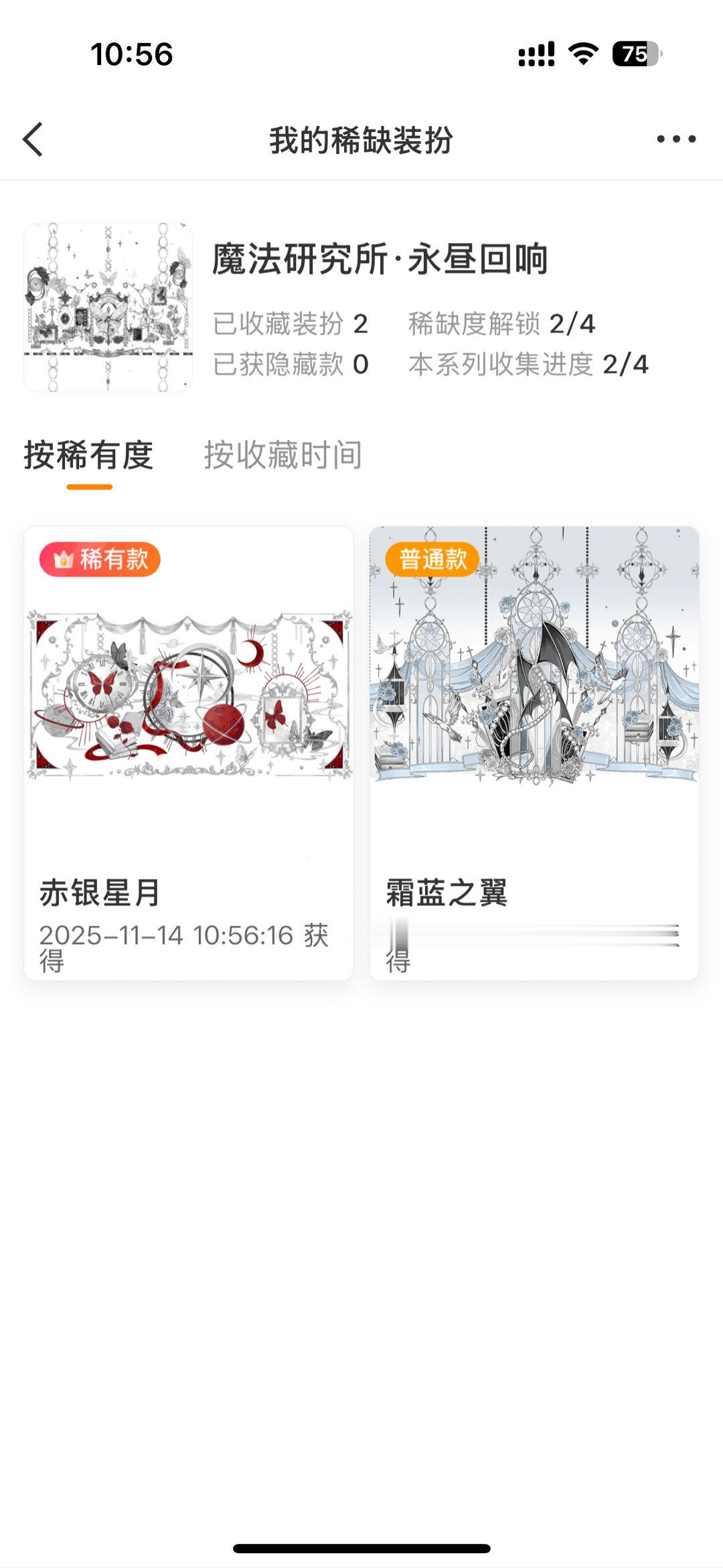The width and height of the screenshot is (723, 1568).
Task: Switch to the 按收藏时间 tab
Action: 284,455
